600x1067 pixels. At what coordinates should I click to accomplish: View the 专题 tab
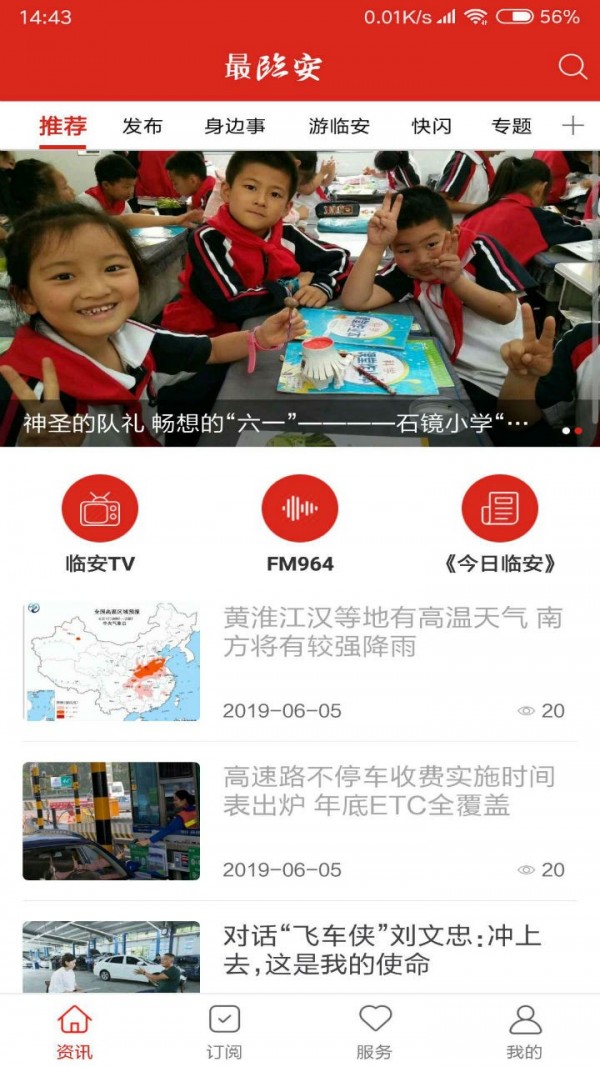click(511, 126)
